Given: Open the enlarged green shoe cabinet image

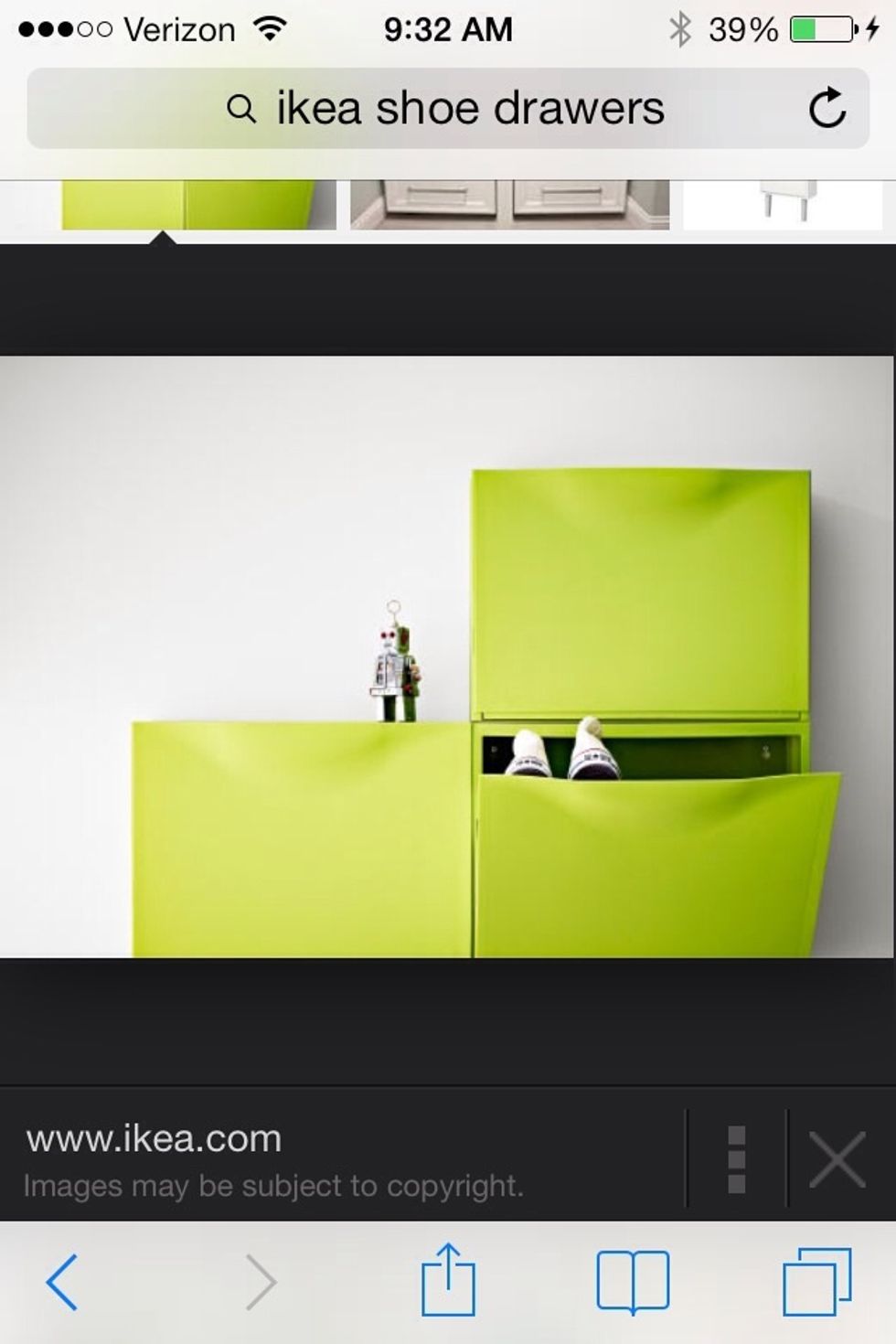Looking at the screenshot, I should click(x=446, y=656).
